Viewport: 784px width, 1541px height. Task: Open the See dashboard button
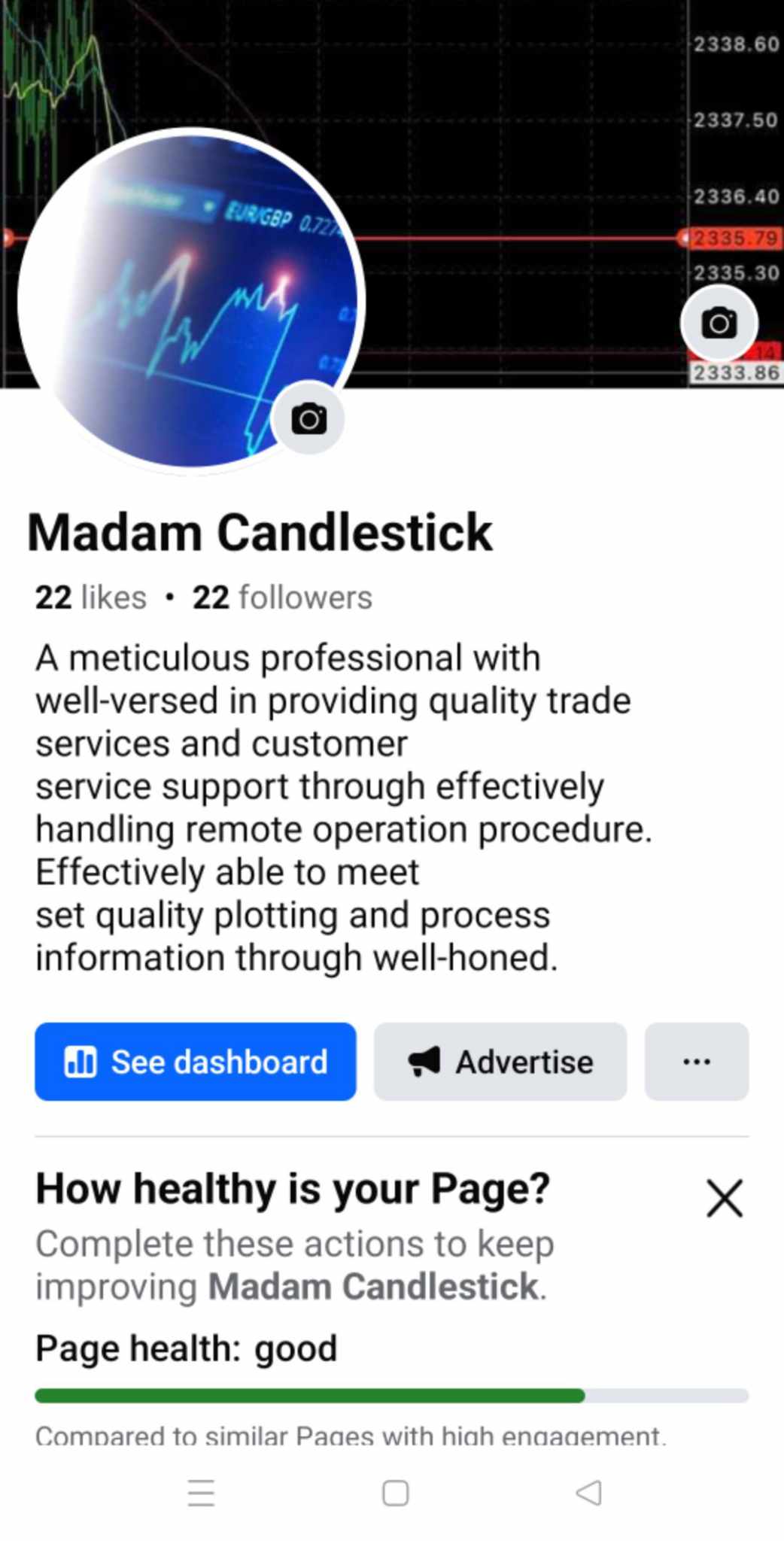196,1061
